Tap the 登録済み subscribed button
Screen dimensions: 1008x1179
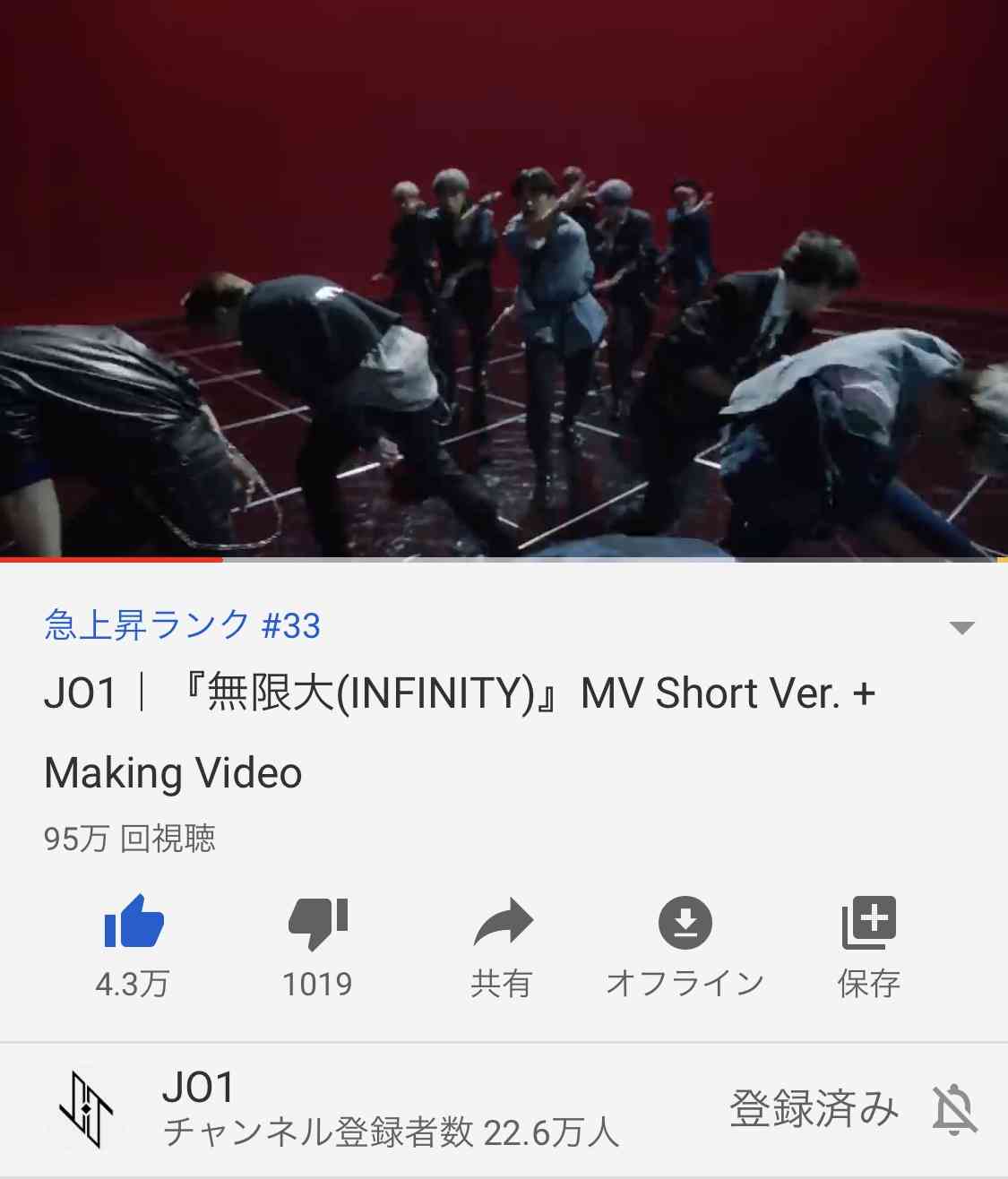click(814, 1109)
